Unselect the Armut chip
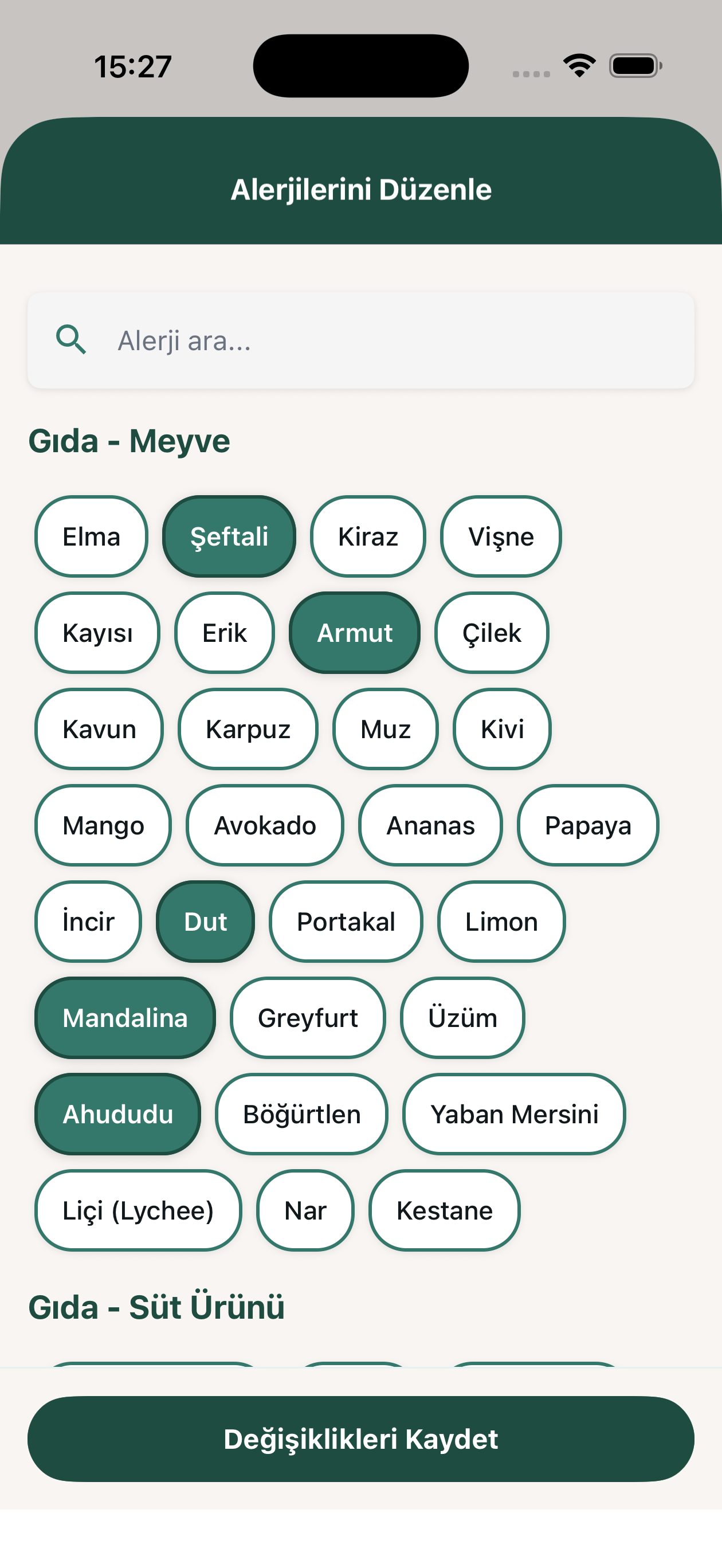Viewport: 722px width, 1568px height. [x=354, y=633]
